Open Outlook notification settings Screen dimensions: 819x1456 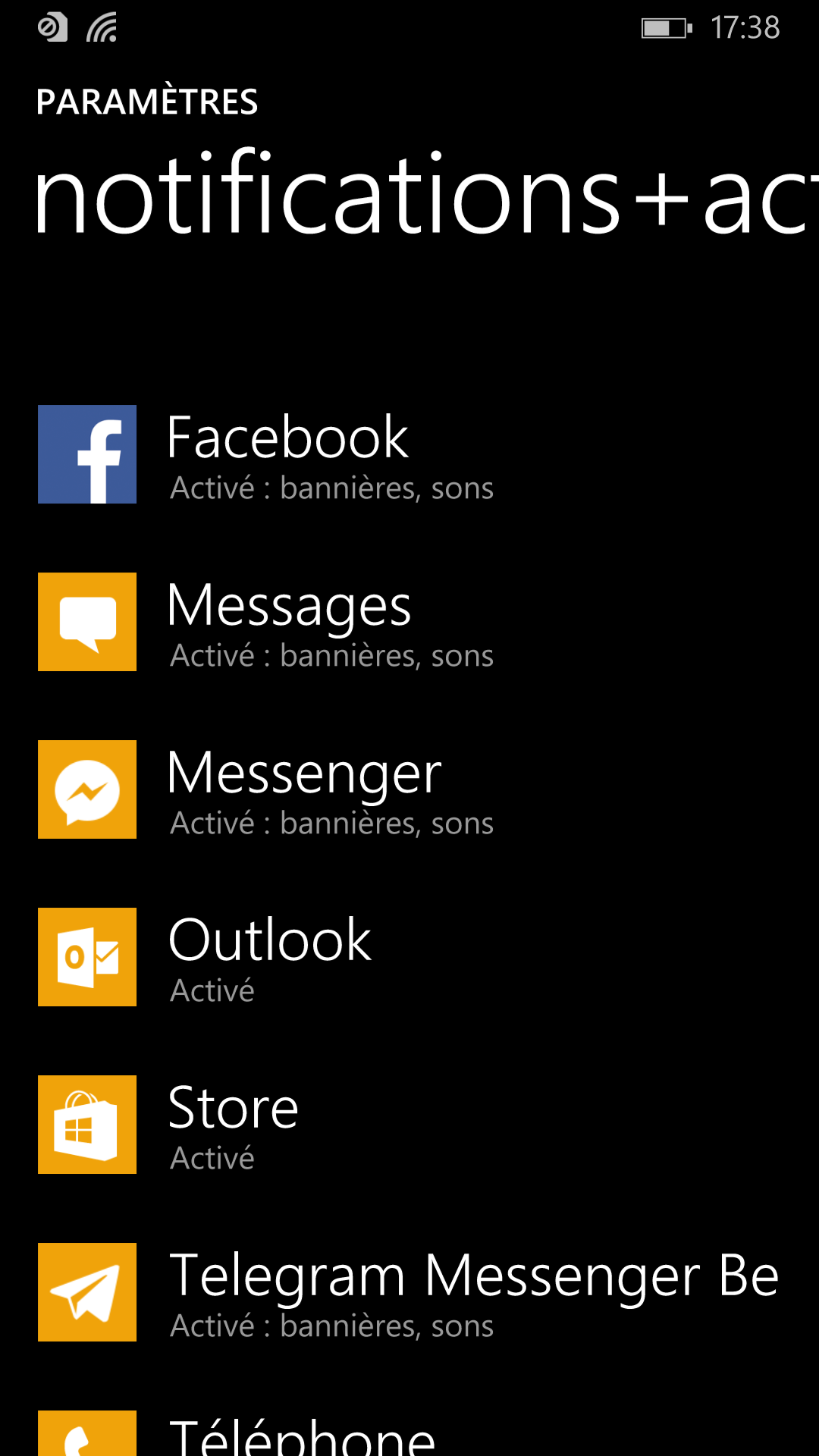(269, 958)
